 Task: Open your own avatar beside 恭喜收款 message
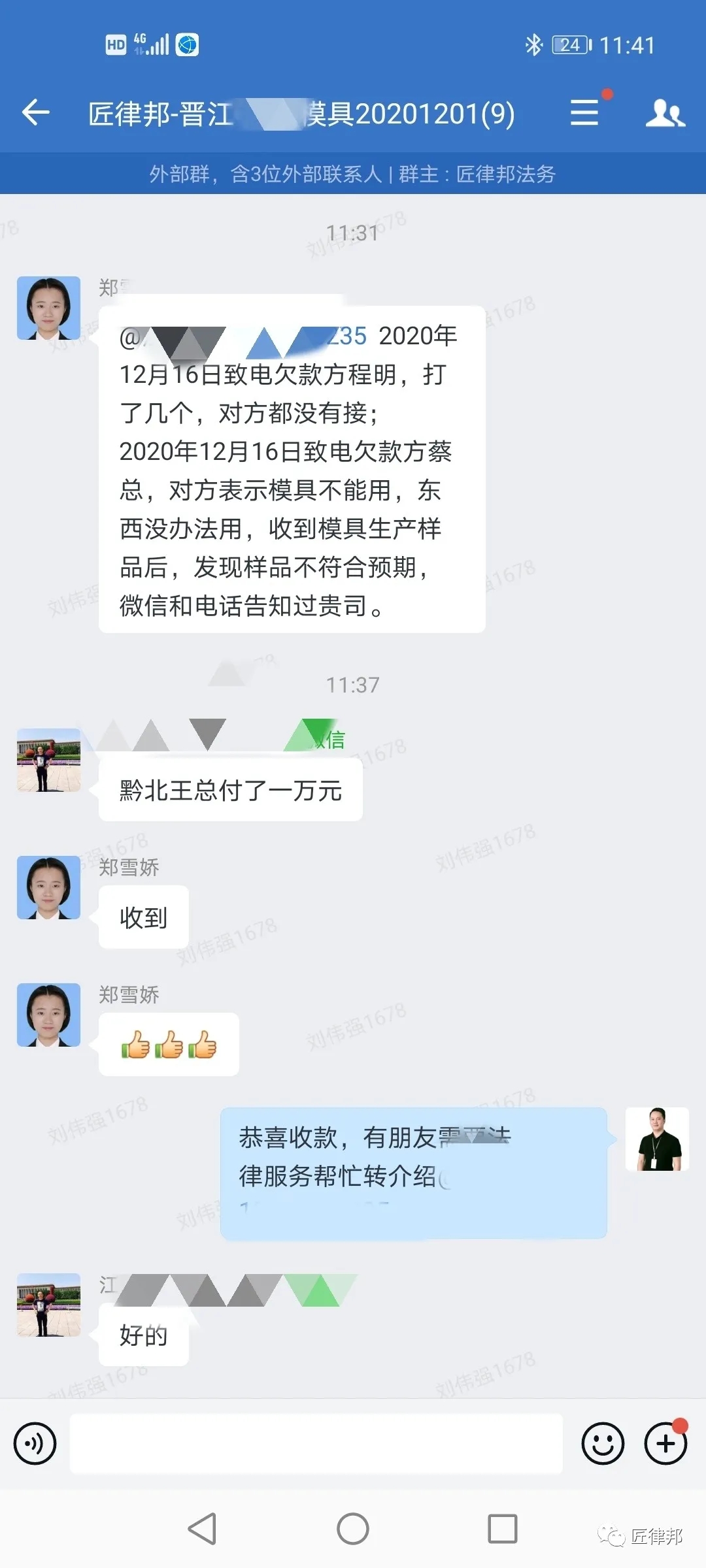(657, 1139)
